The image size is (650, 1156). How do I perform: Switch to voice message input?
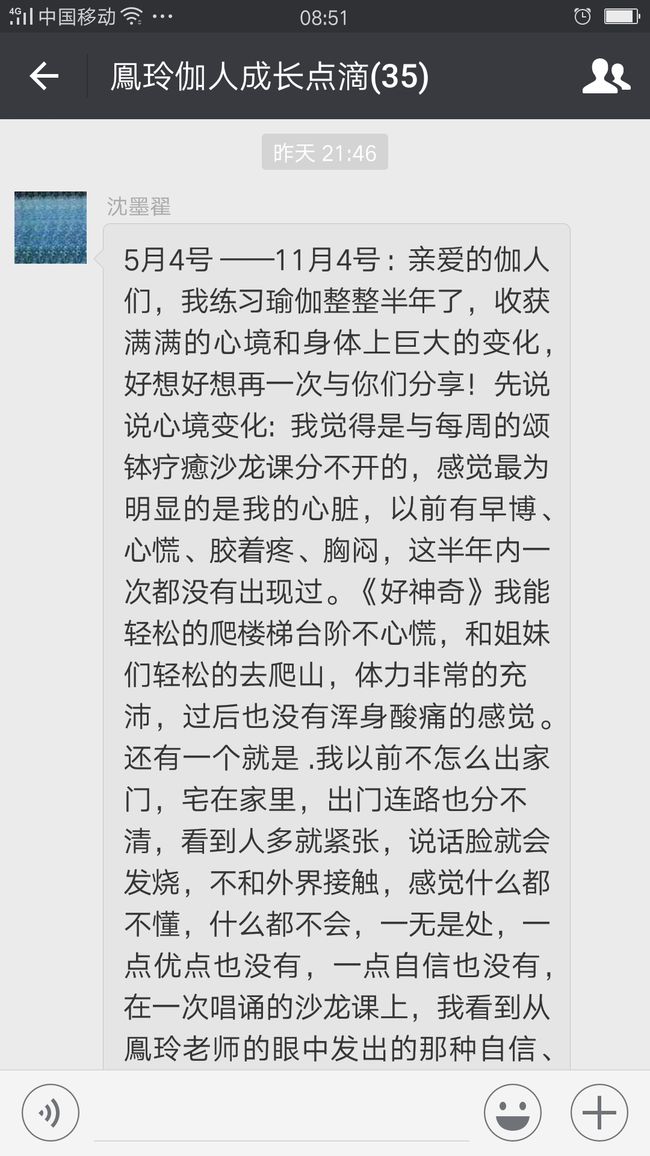tap(50, 1113)
